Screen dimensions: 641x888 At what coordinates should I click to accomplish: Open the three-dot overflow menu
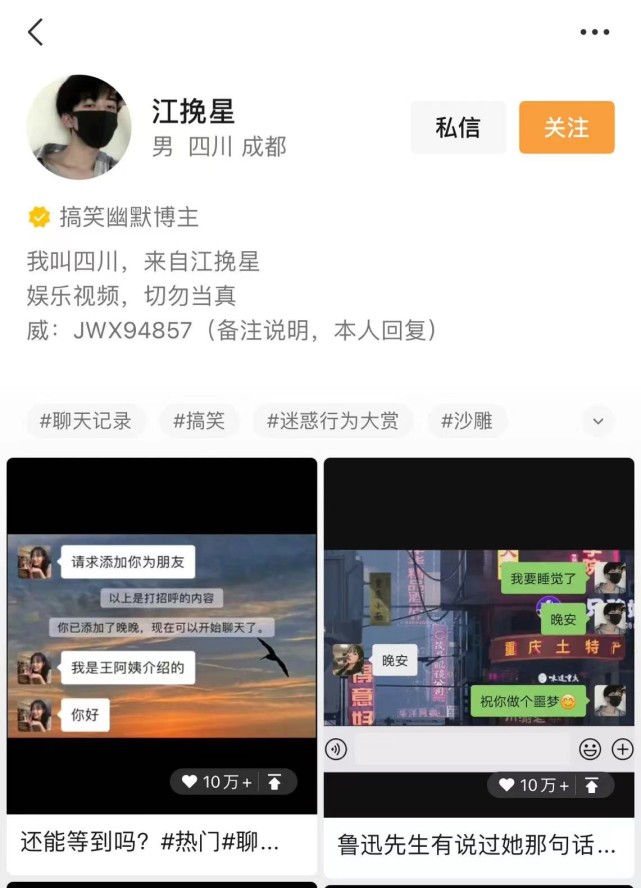click(x=594, y=32)
